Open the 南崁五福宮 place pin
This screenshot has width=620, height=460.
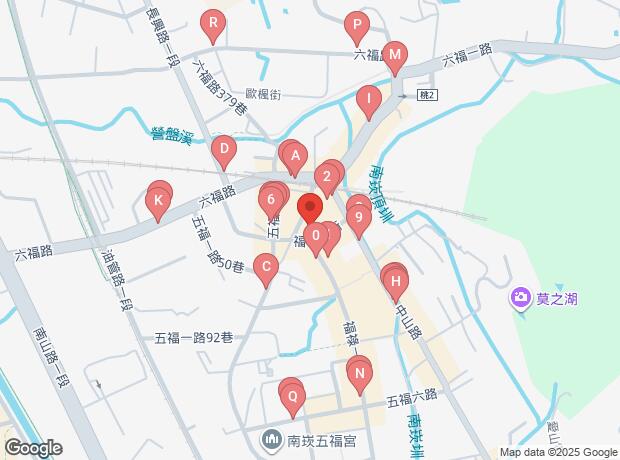272,440
